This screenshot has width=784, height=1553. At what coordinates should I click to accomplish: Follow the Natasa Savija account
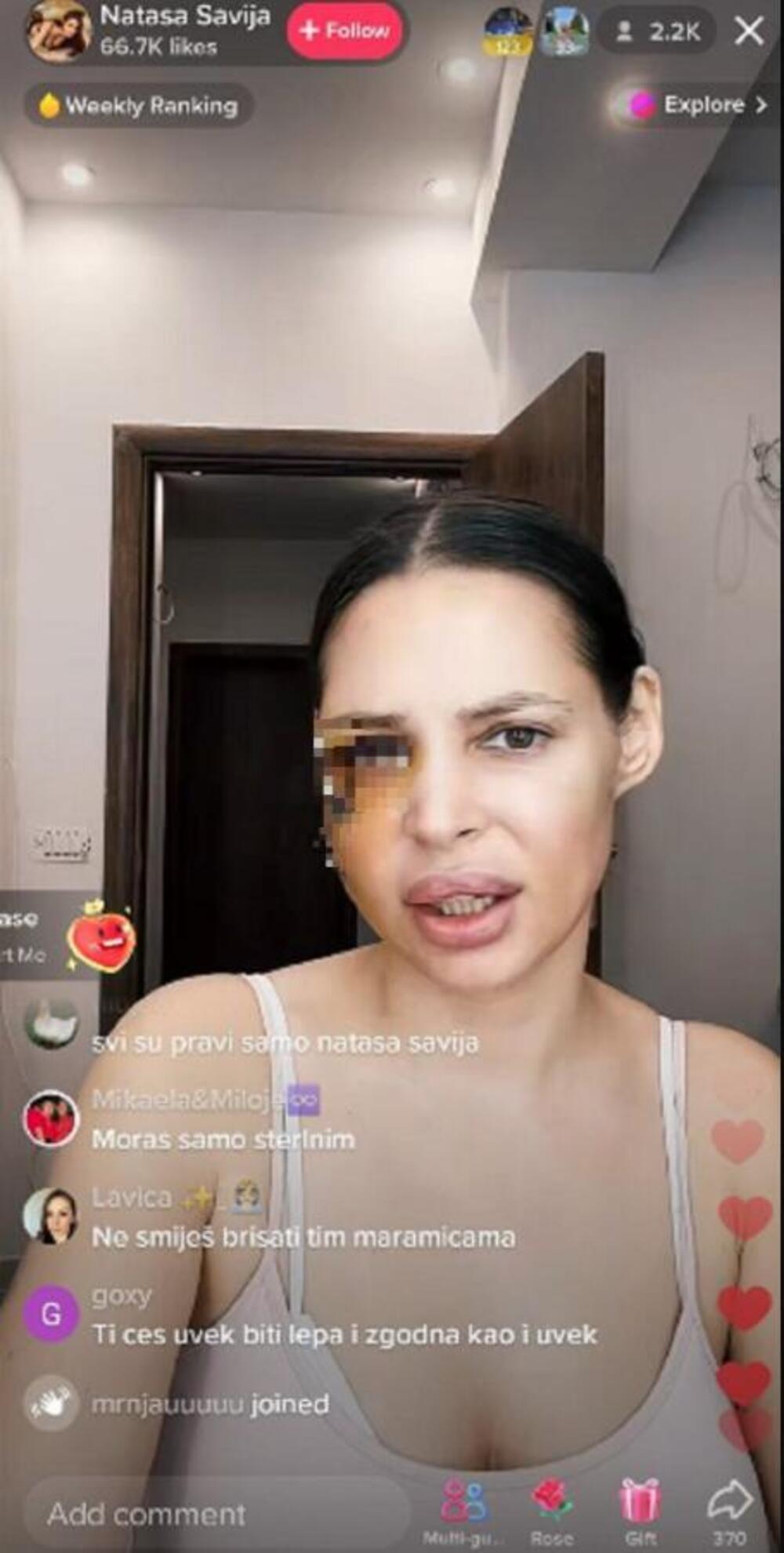pyautogui.click(x=346, y=31)
